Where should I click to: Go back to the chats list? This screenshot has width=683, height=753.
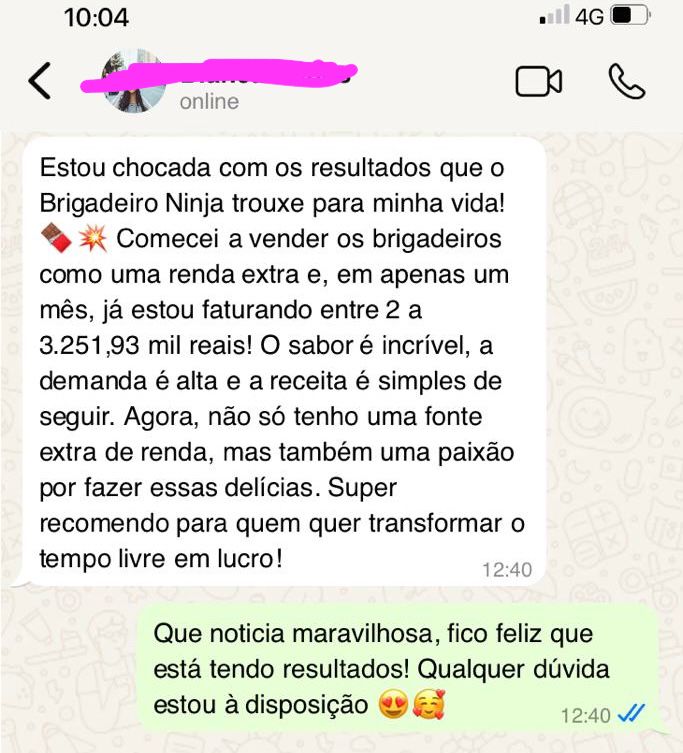tap(39, 81)
